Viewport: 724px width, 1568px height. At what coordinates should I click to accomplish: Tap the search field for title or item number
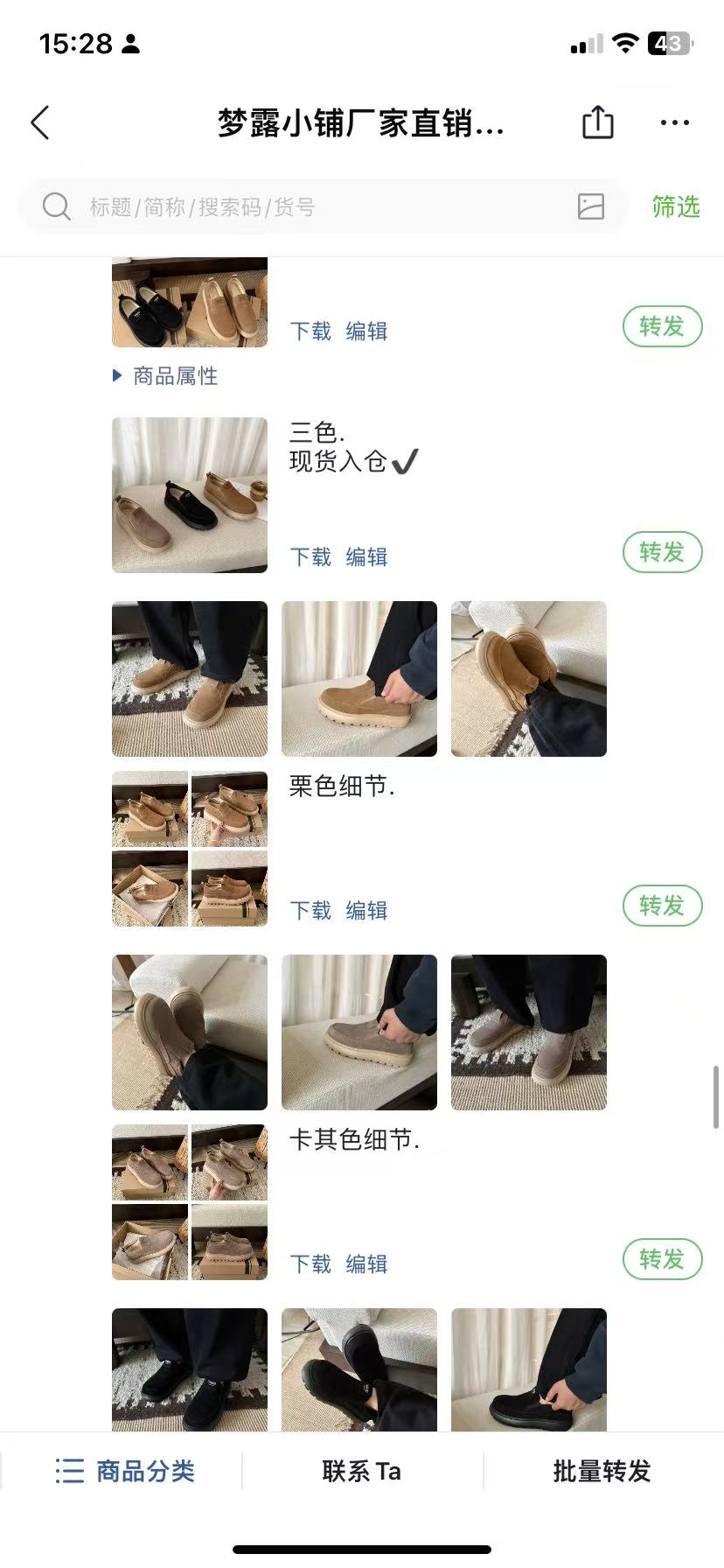pos(306,207)
